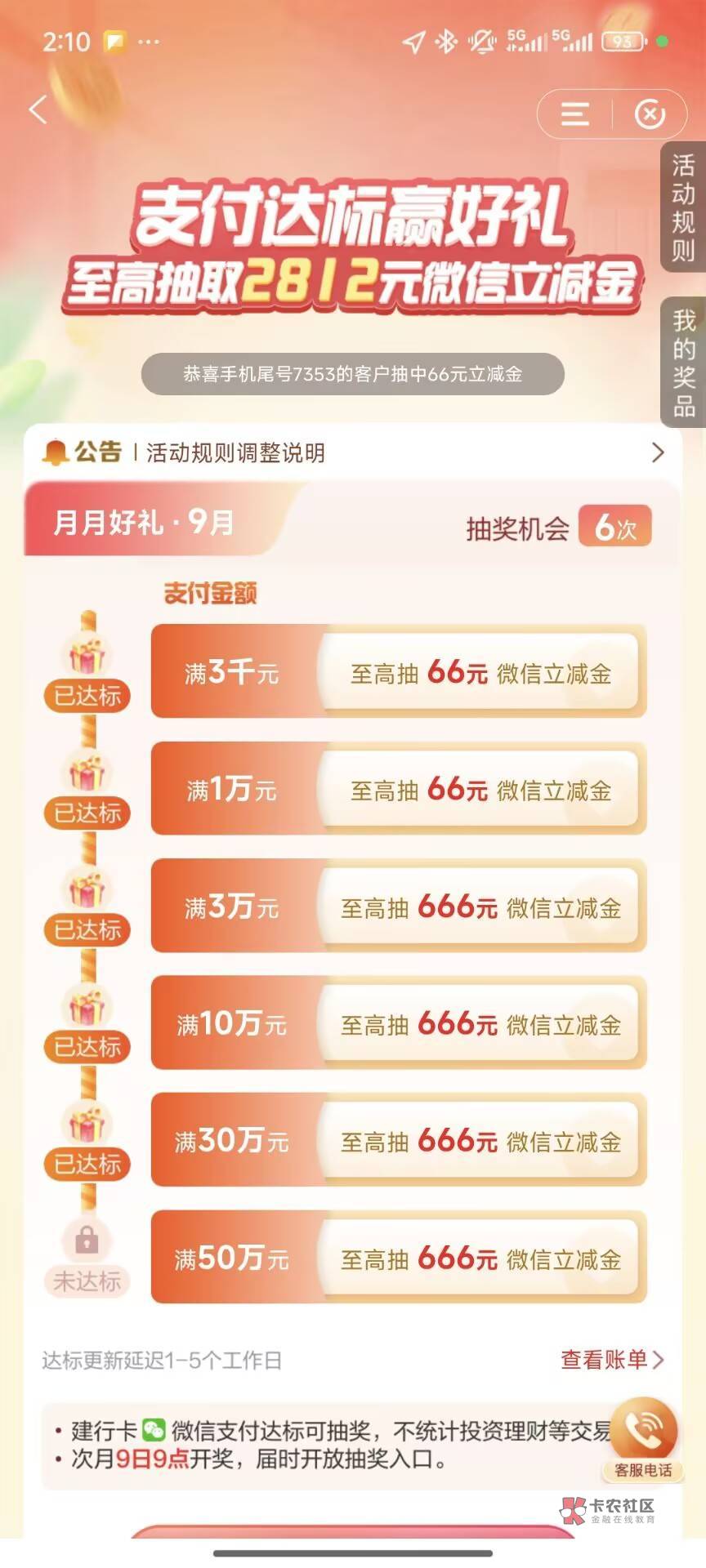Screen dimensions: 706x1568
Task: Open the 活动规则 side tab
Action: [683, 208]
